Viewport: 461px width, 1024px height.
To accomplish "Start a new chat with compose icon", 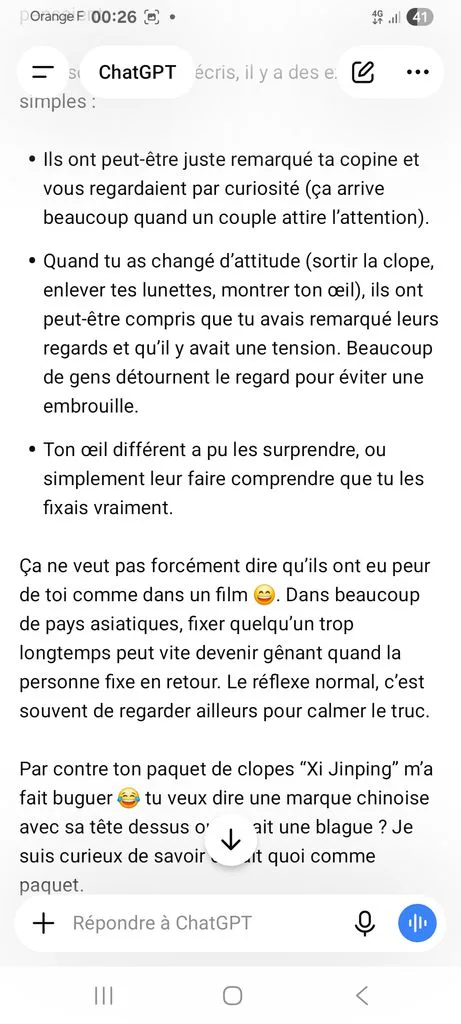I will pos(363,72).
